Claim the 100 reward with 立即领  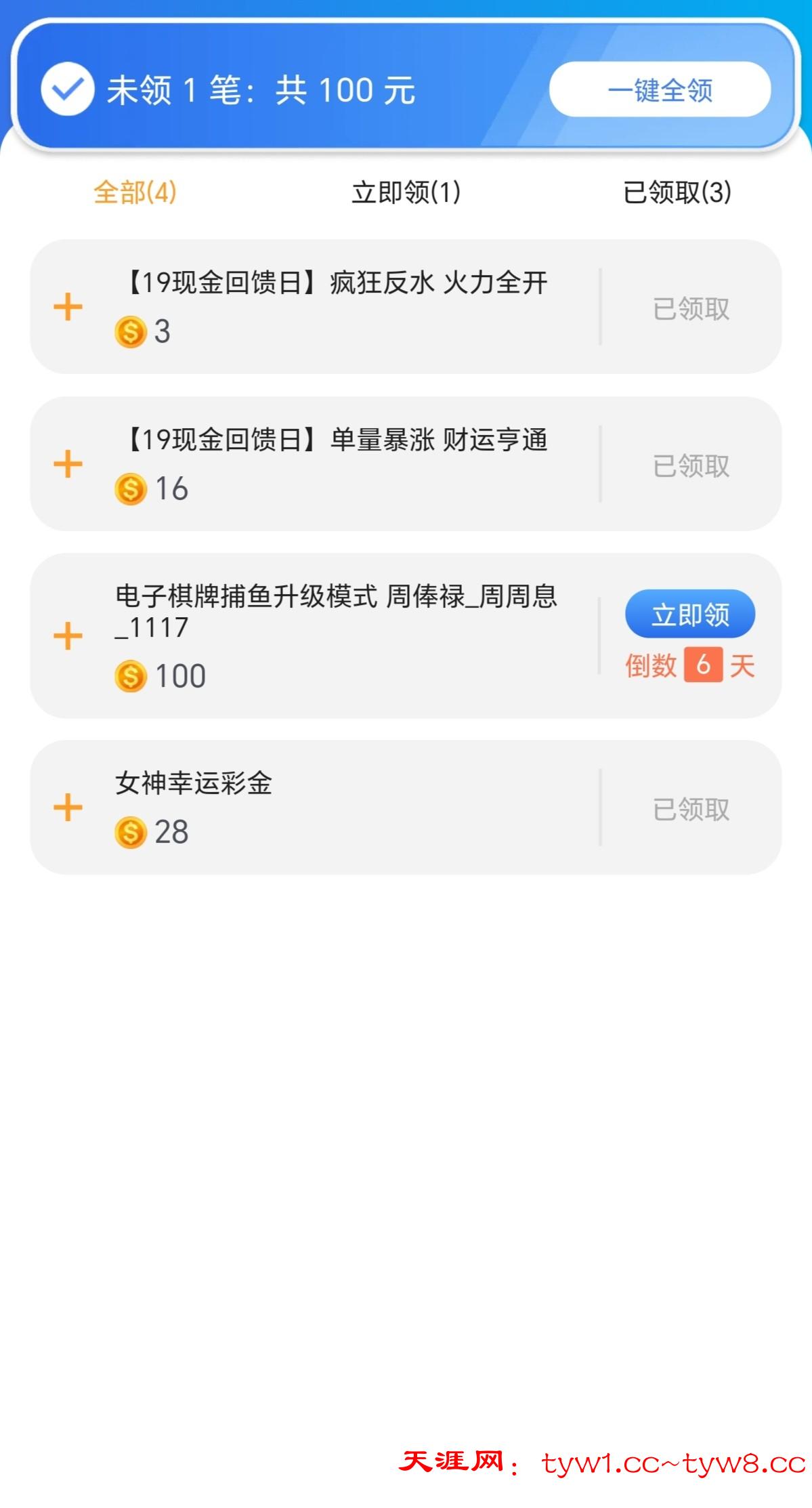tap(689, 614)
